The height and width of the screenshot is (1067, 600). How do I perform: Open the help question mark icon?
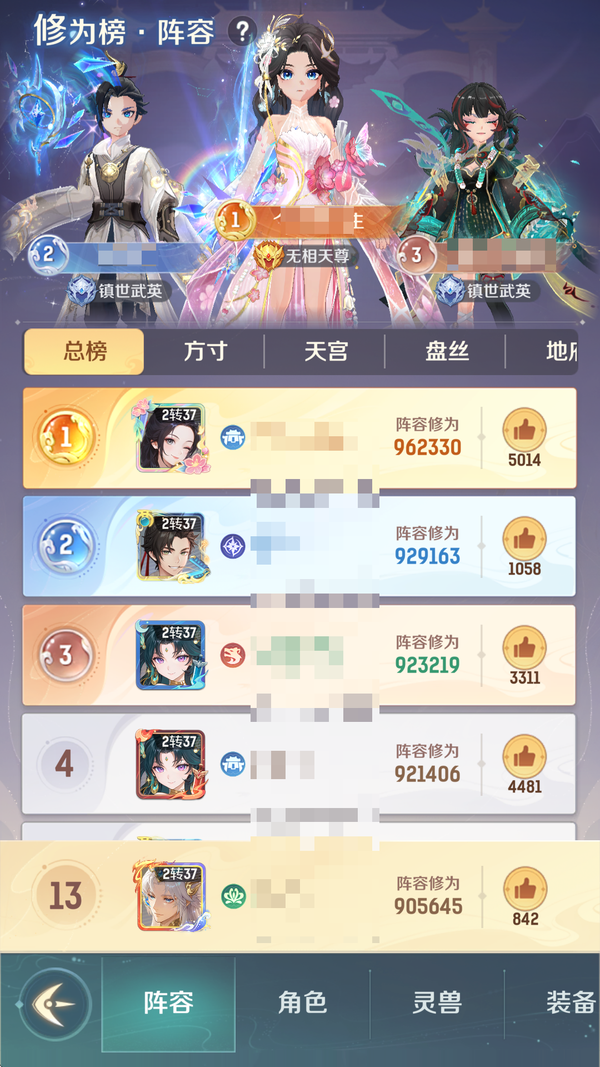(x=241, y=31)
